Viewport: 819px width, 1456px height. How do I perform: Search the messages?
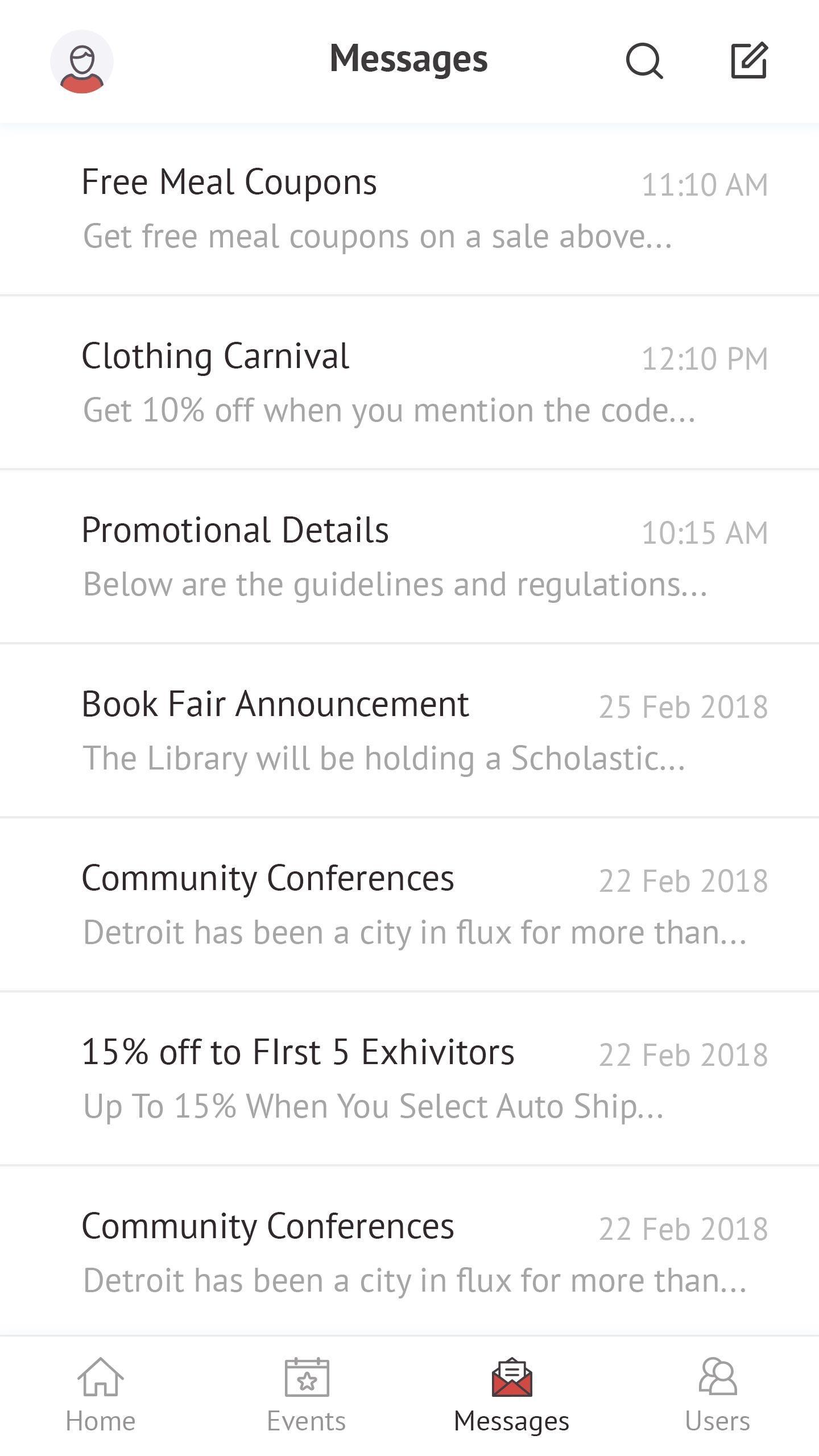[x=644, y=61]
